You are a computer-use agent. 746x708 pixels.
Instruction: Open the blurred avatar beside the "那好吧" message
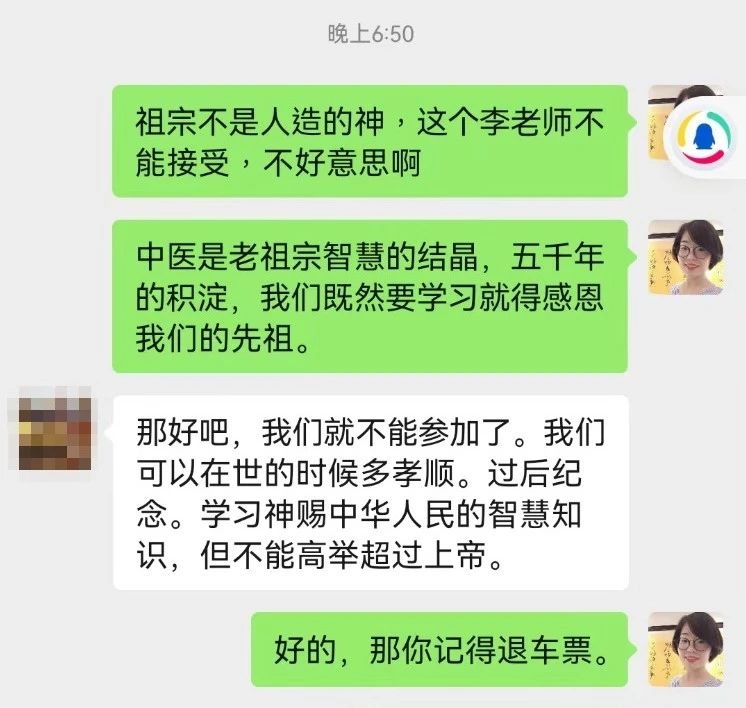tap(49, 433)
